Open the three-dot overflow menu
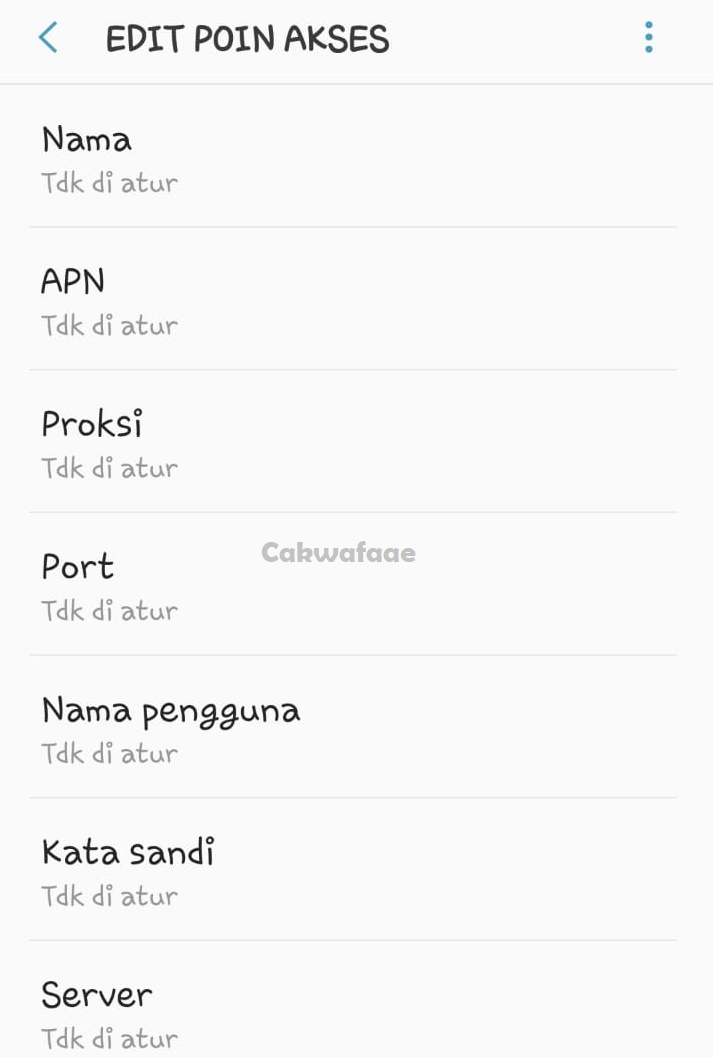Viewport: 713px width, 1057px height. click(x=649, y=38)
